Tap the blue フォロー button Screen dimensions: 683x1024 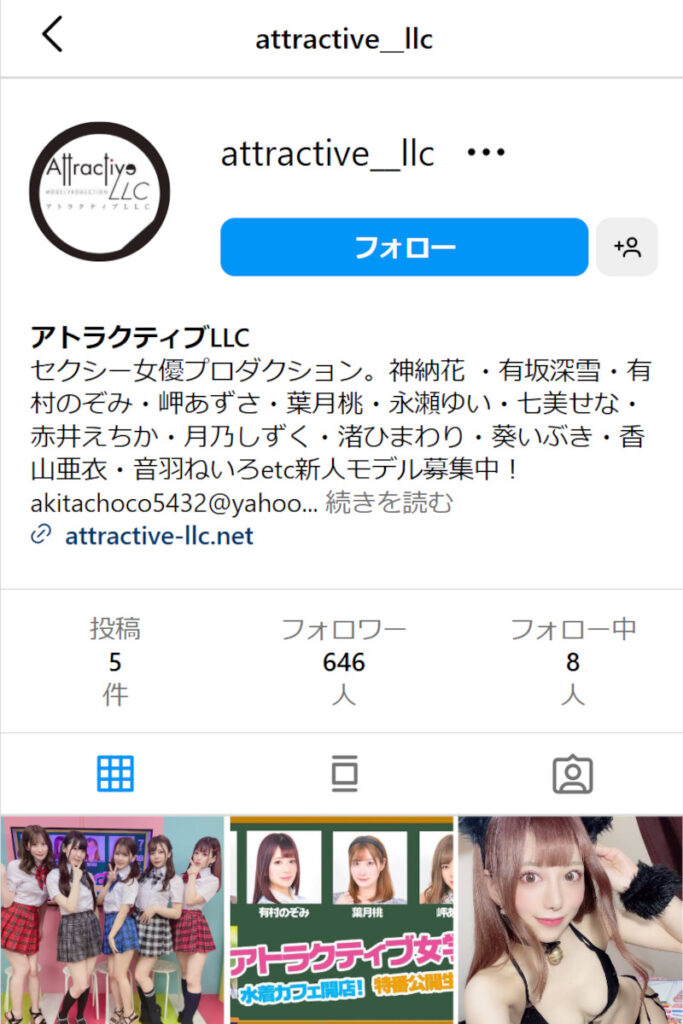(x=404, y=247)
